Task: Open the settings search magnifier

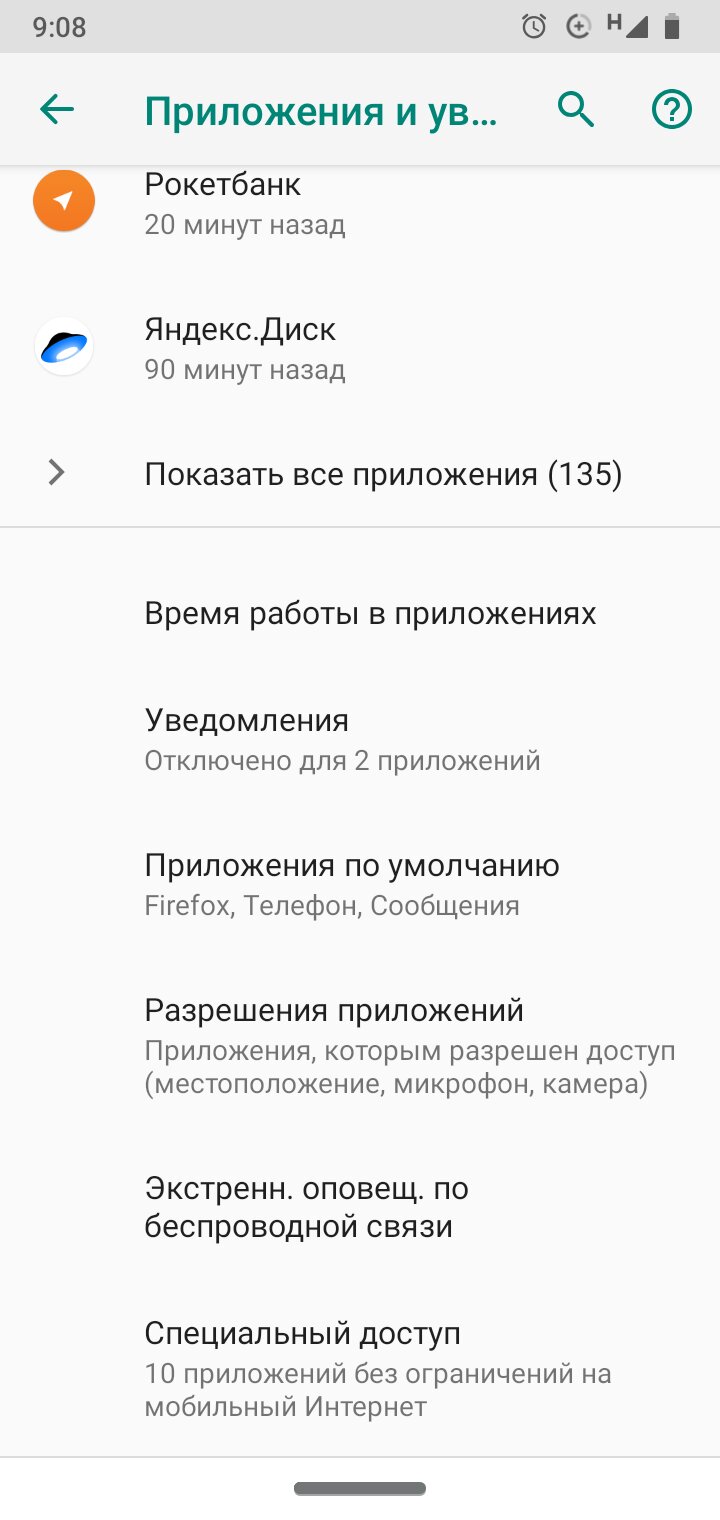Action: click(576, 109)
